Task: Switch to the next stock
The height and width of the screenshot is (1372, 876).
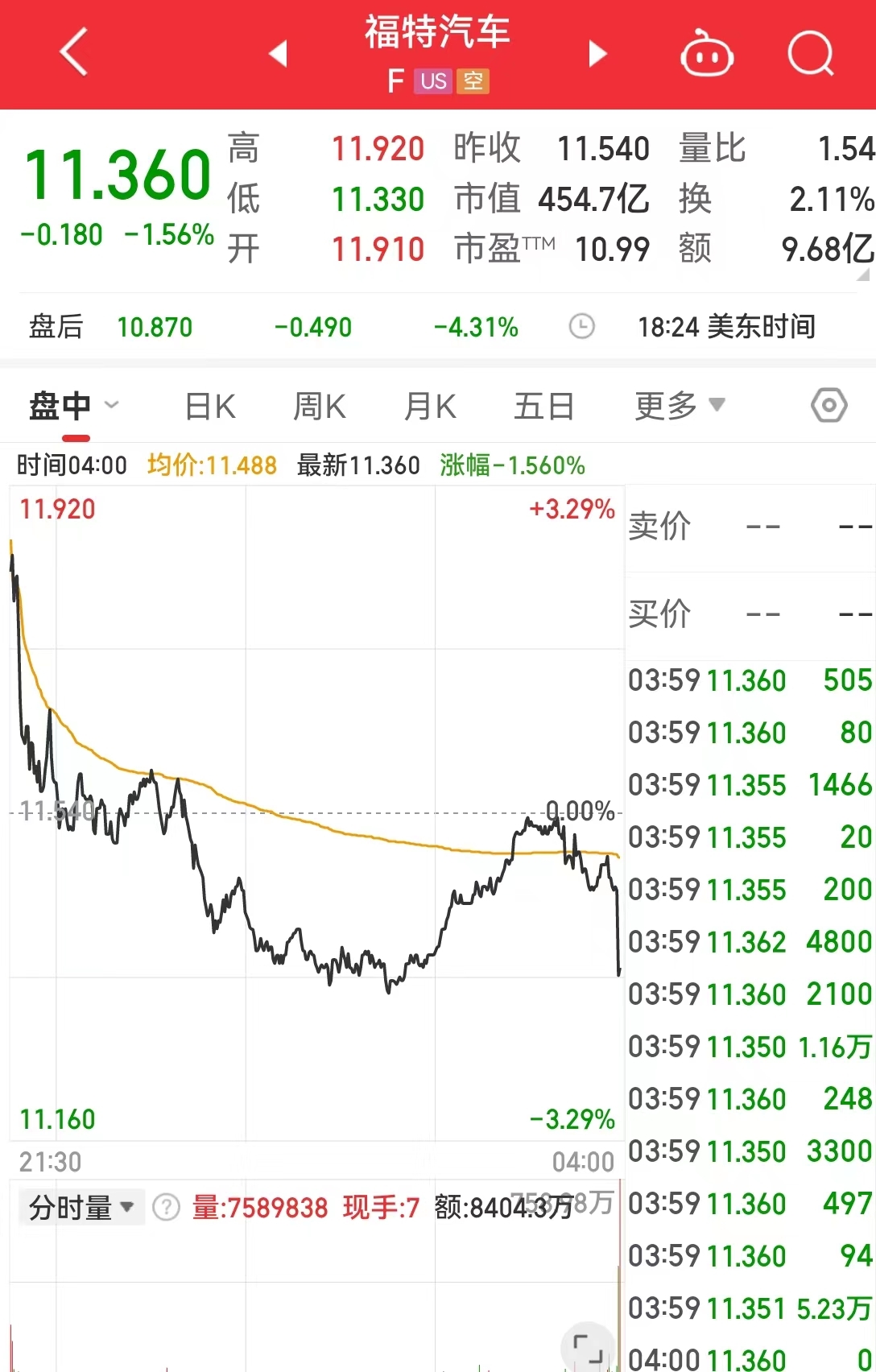Action: 597,53
